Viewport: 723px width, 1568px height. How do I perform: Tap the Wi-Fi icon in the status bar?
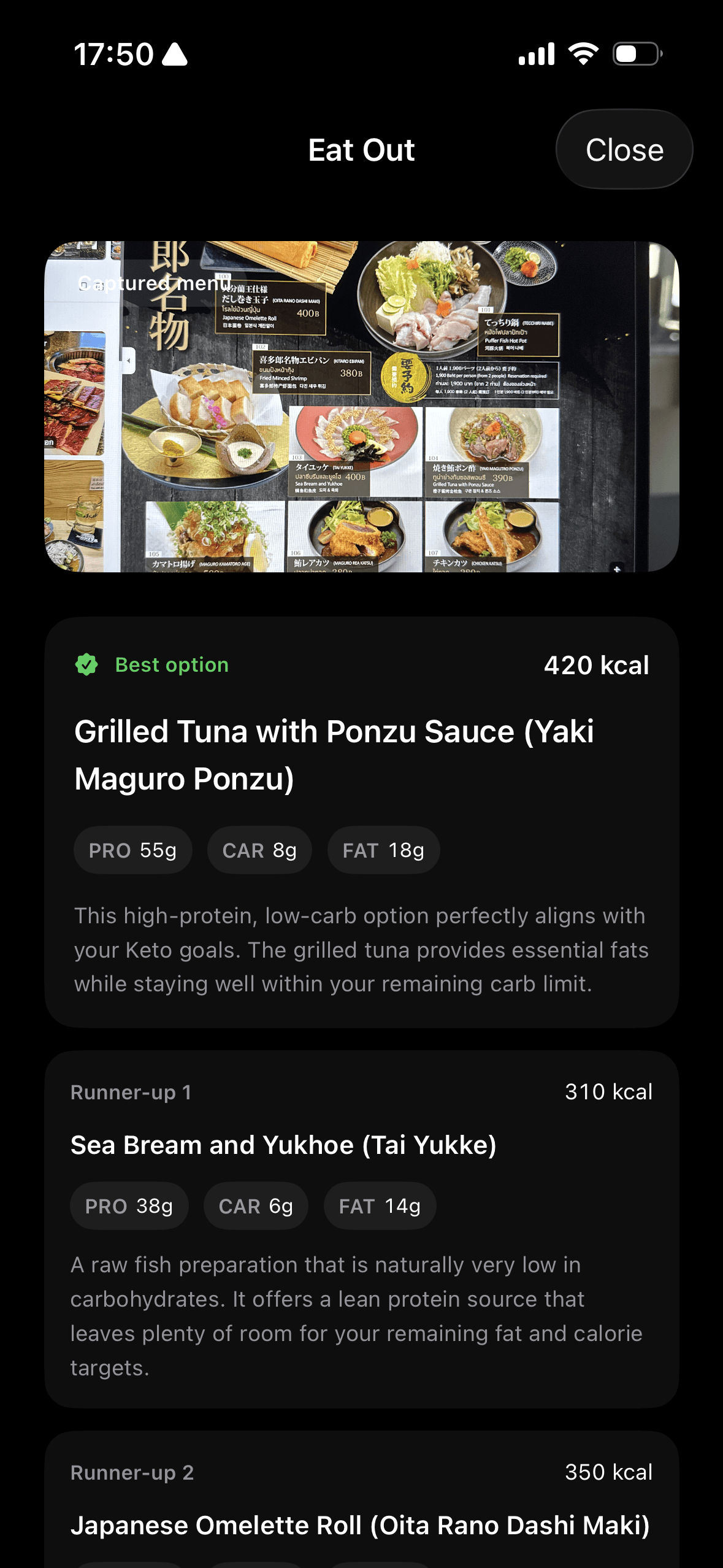click(x=582, y=54)
